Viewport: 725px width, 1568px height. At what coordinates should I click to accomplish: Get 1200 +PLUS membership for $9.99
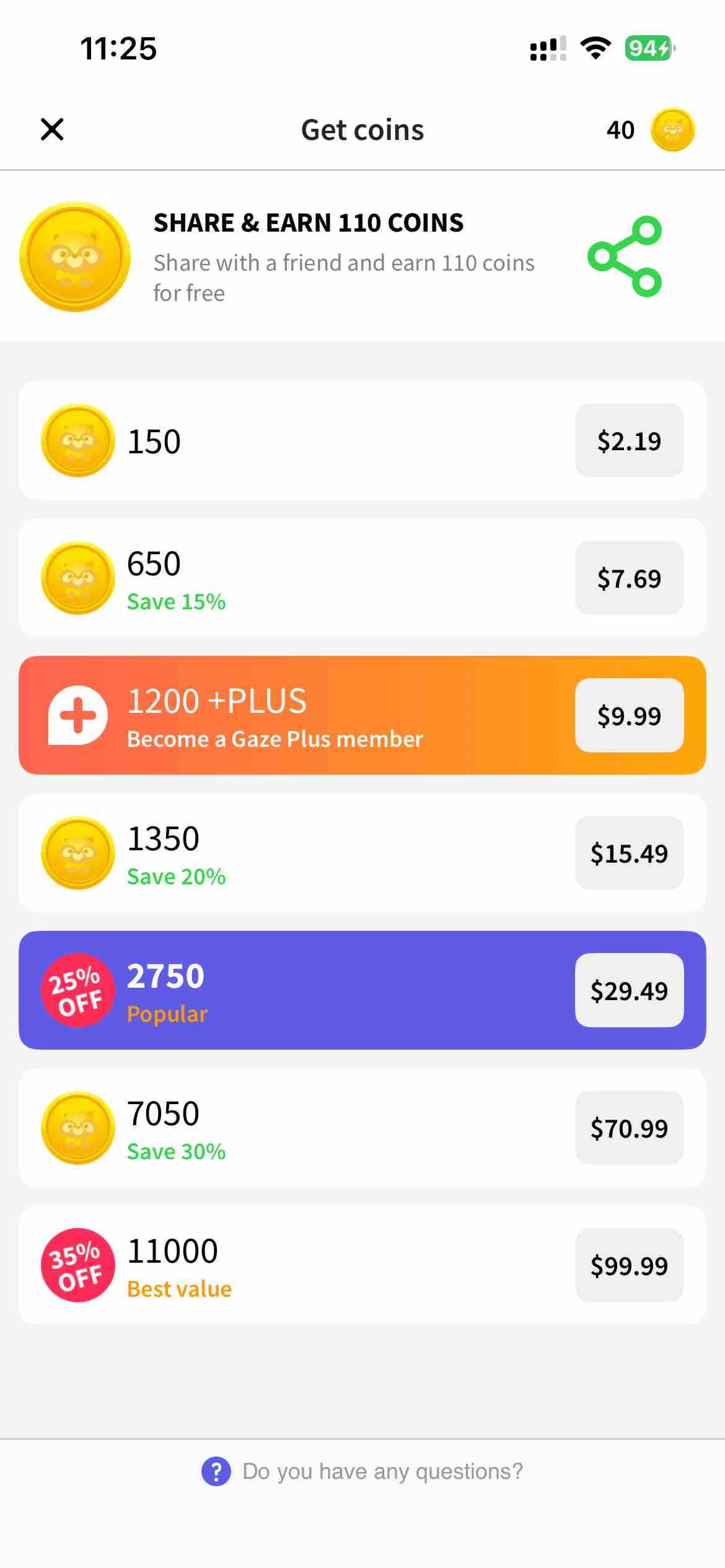click(628, 715)
